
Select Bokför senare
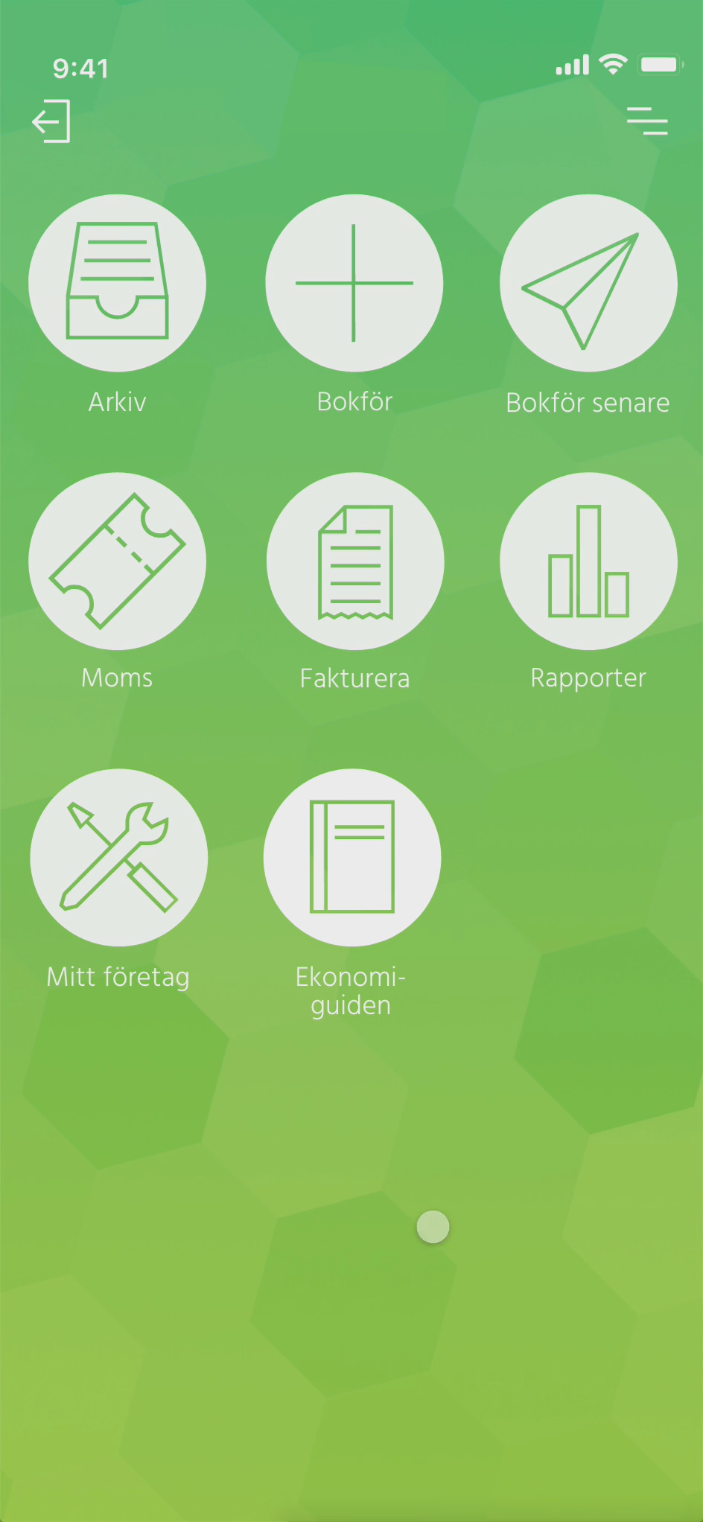(x=588, y=283)
